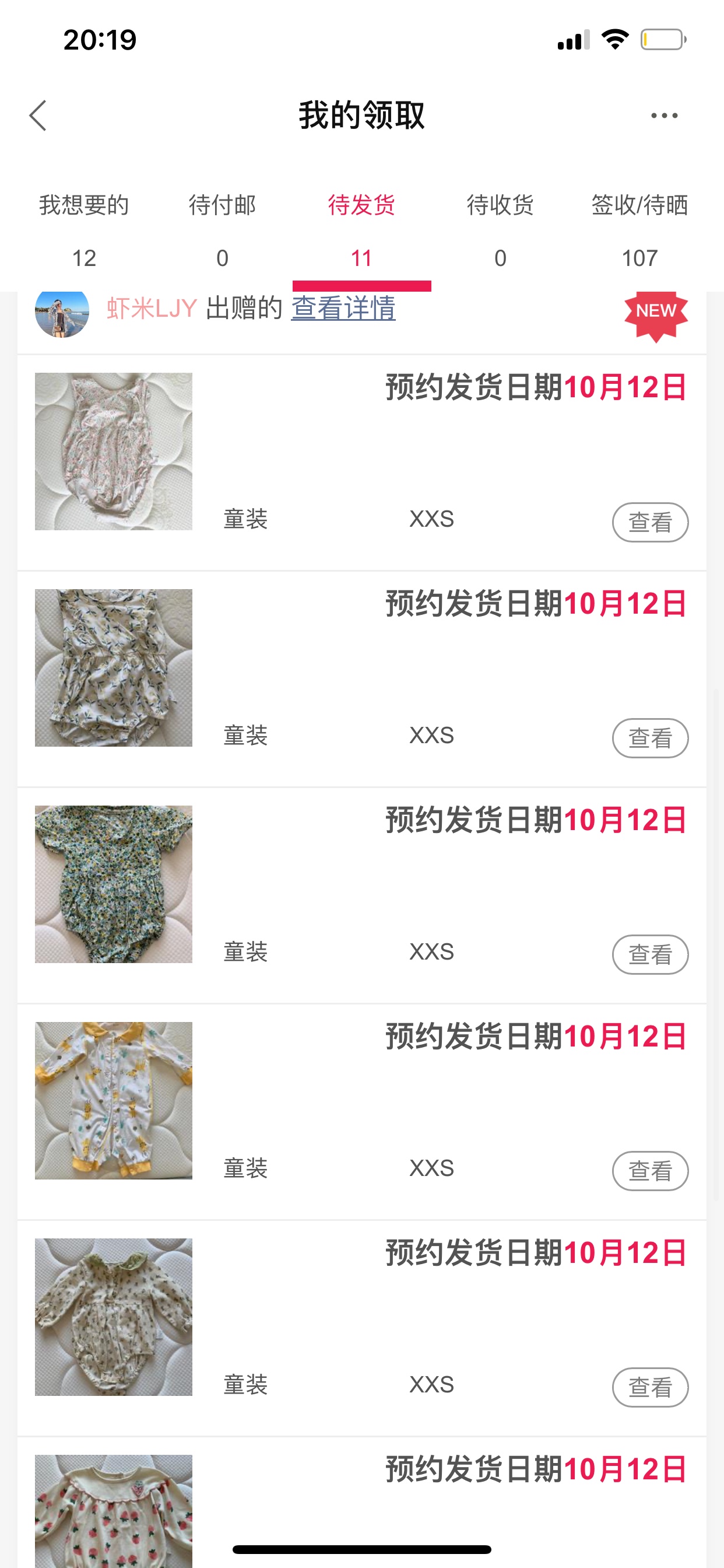Open the 待收货 tab

[500, 230]
